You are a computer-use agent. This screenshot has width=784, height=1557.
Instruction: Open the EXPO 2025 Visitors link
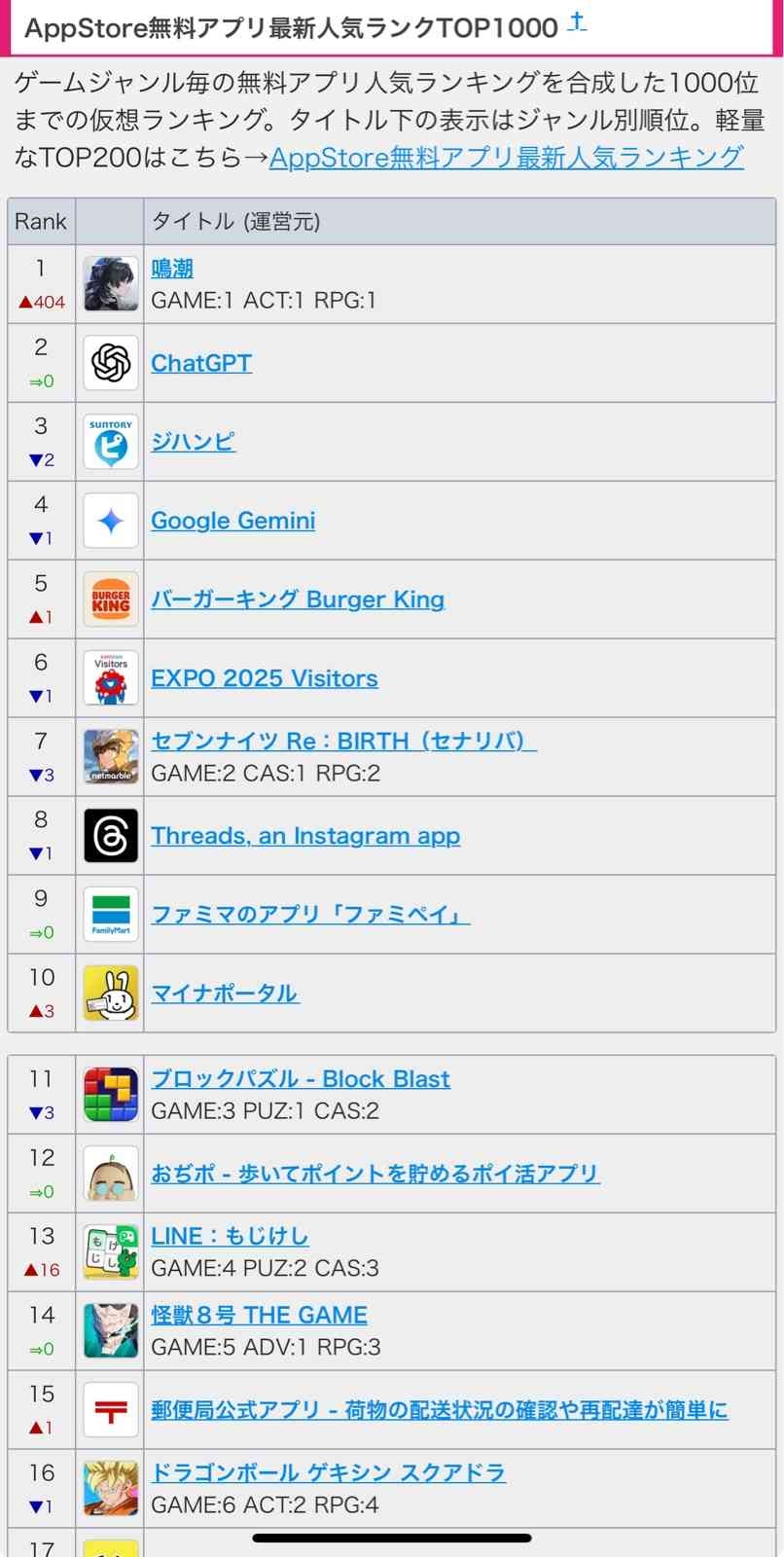coord(264,678)
